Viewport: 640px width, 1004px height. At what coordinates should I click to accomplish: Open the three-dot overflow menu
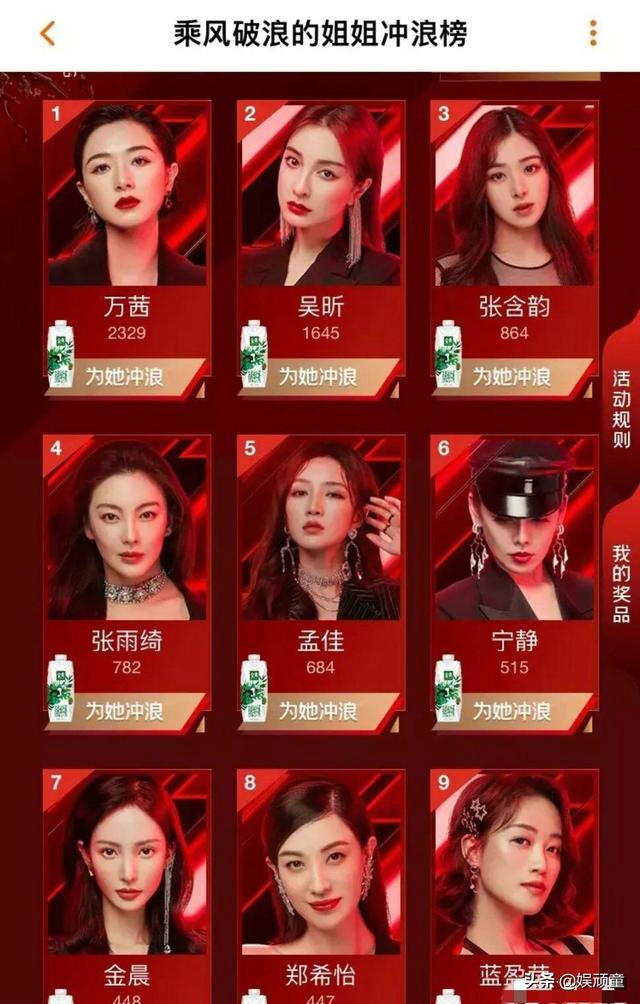(x=593, y=33)
